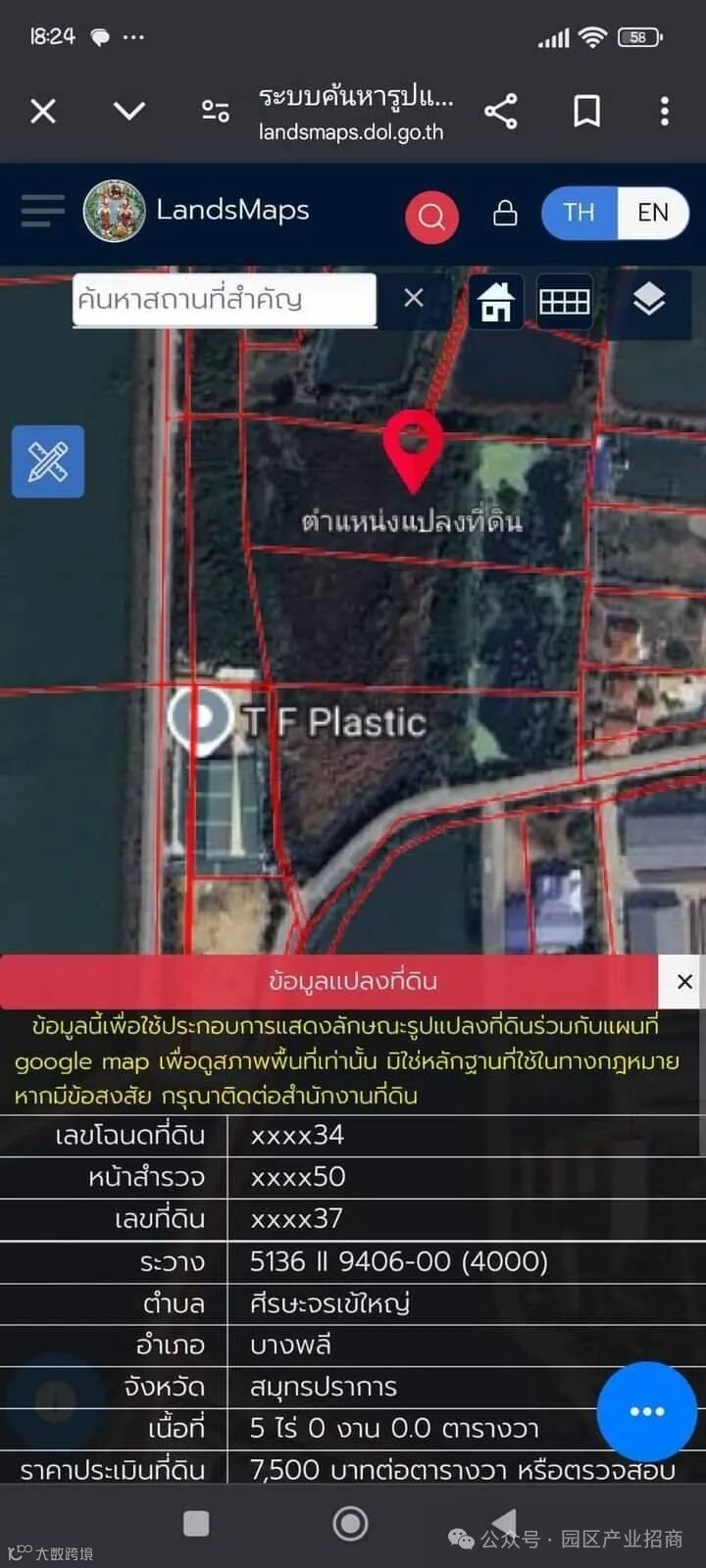Close the browser tab with the X
The width and height of the screenshot is (706, 1568).
(43, 111)
